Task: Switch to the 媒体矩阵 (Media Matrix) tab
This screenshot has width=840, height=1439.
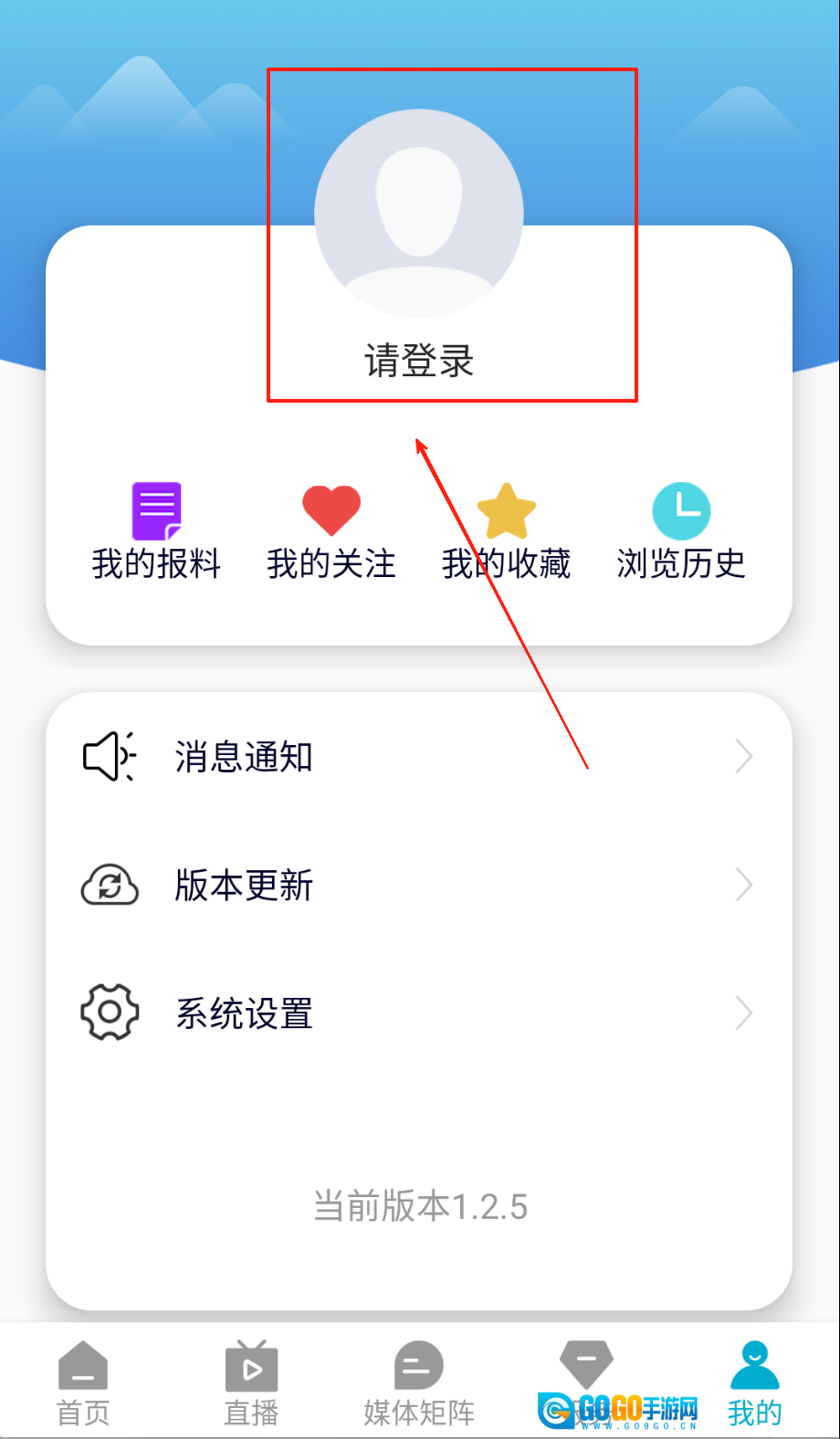Action: (x=419, y=1382)
